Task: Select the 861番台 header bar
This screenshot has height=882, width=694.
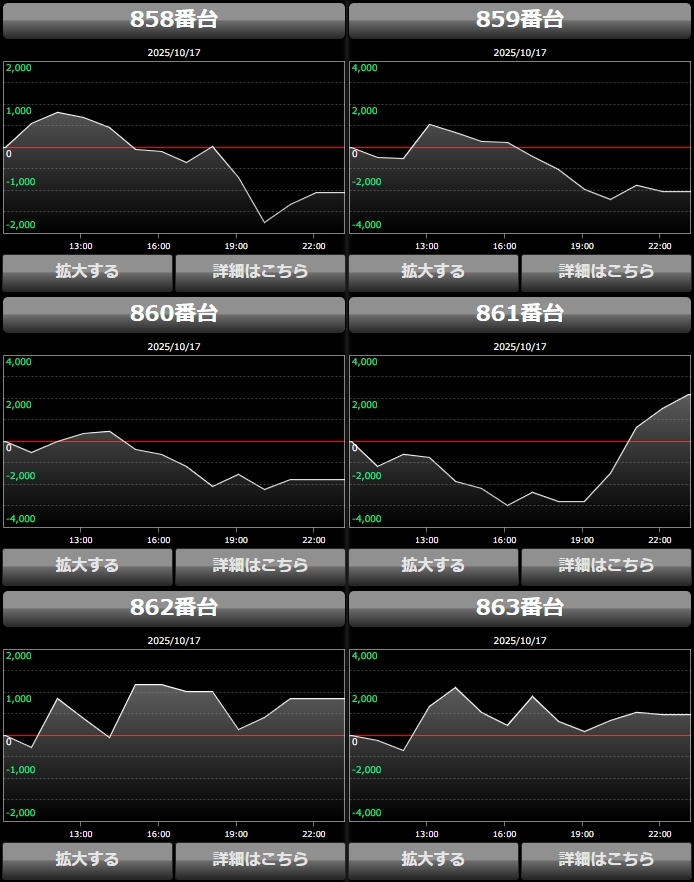Action: click(x=520, y=314)
